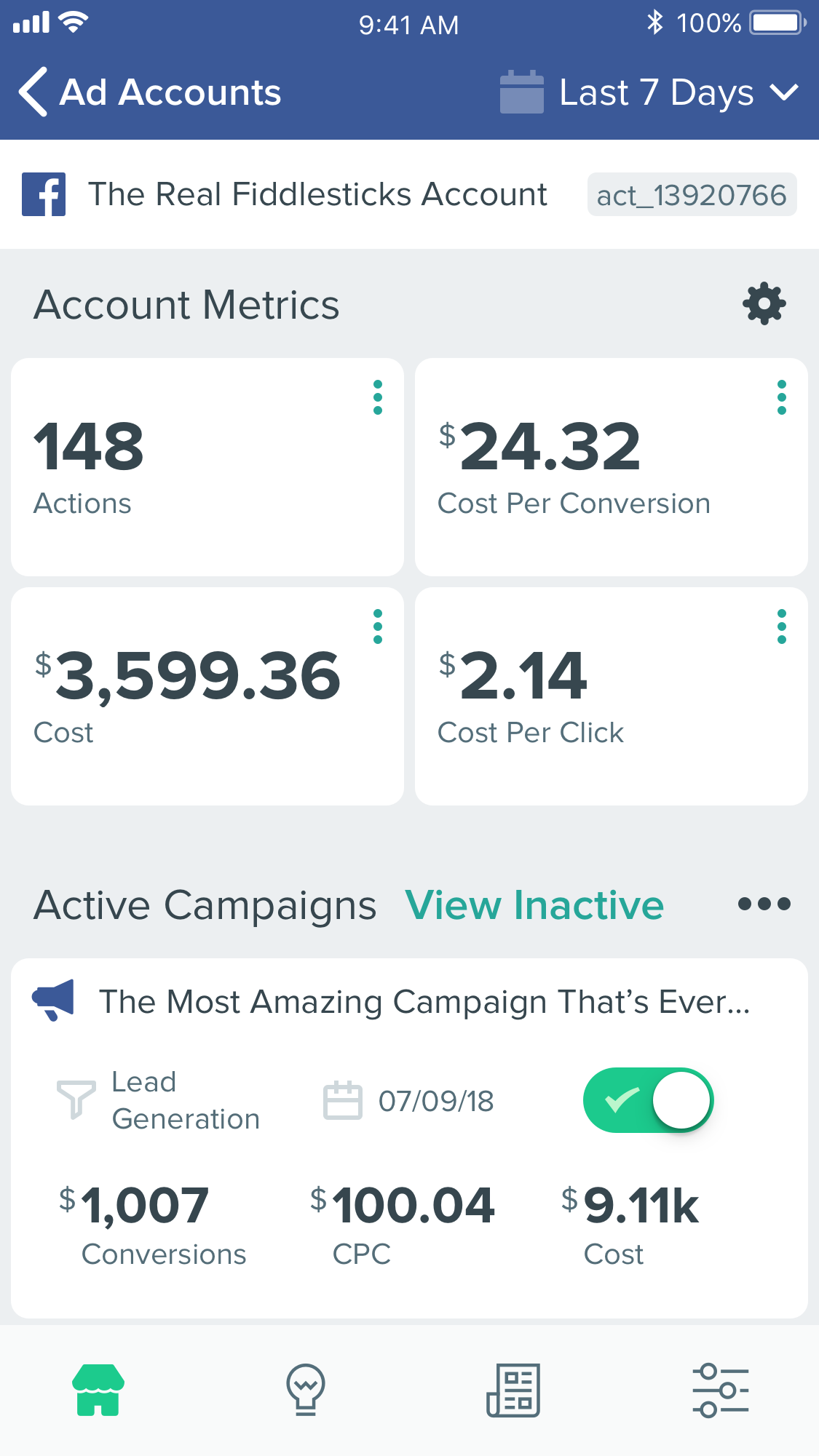The image size is (819, 1456).
Task: Open options on Cost Per Conversion card
Action: (x=781, y=397)
